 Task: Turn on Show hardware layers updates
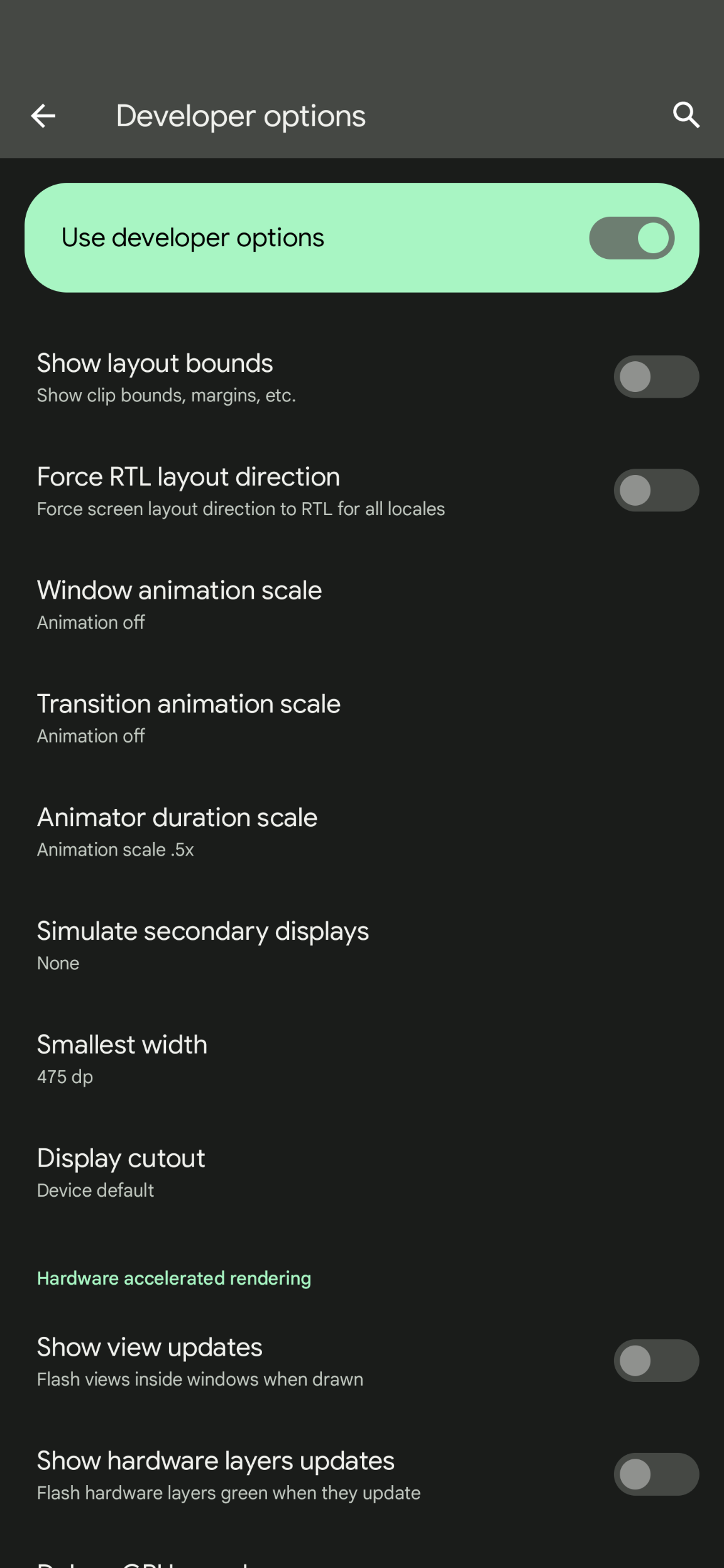coord(655,1474)
